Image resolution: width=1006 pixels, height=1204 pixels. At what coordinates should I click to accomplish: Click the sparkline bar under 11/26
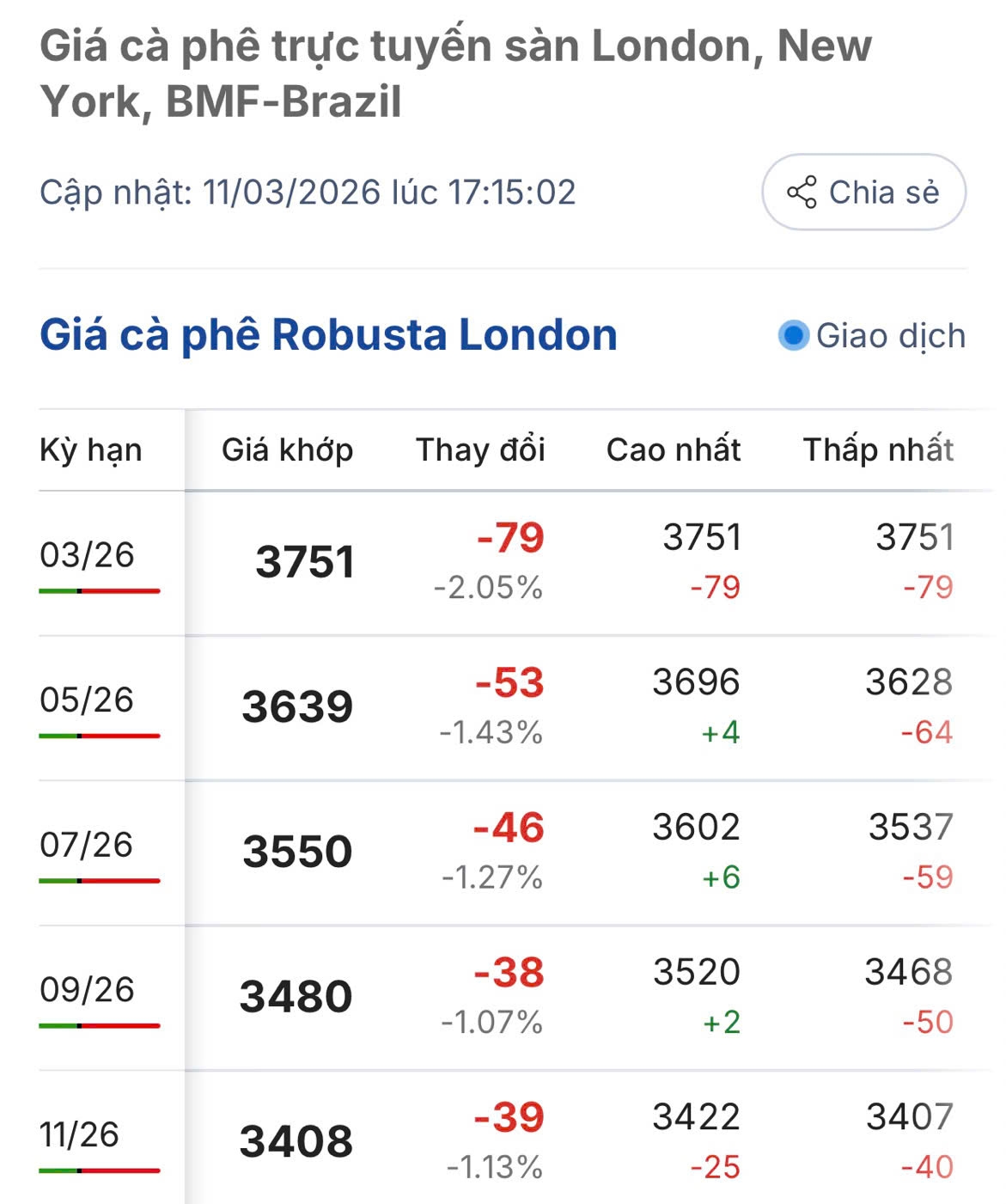tap(98, 1170)
